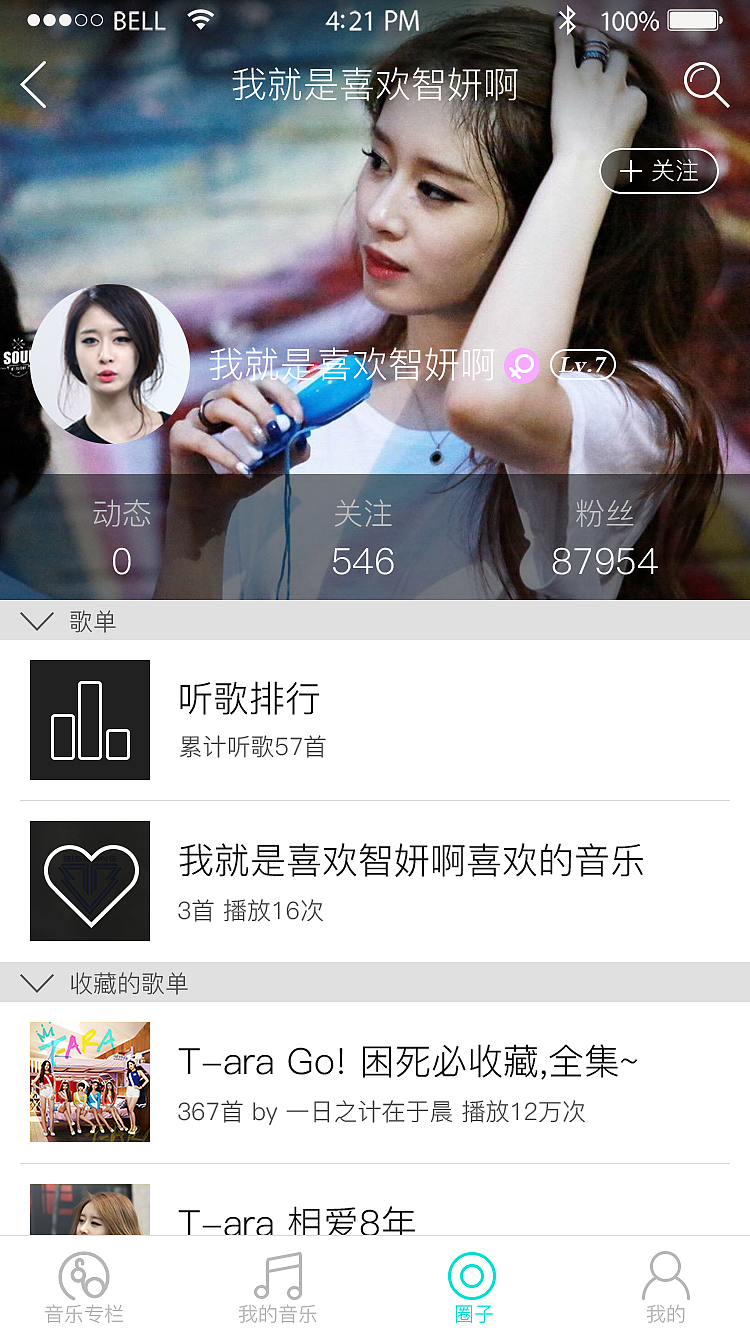The image size is (750, 1334).
Task: Collapse the 歌单 section
Action: [37, 621]
